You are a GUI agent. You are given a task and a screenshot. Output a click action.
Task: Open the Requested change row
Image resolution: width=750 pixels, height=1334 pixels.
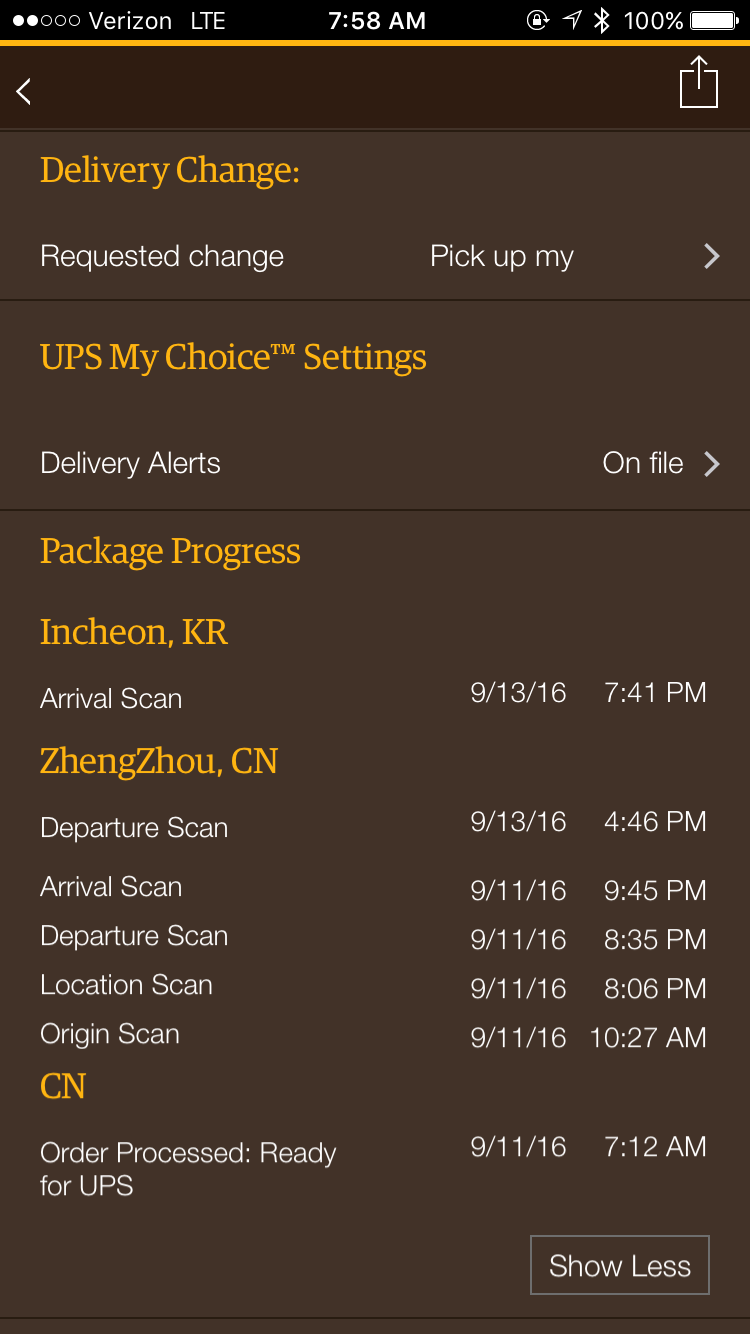coord(375,256)
